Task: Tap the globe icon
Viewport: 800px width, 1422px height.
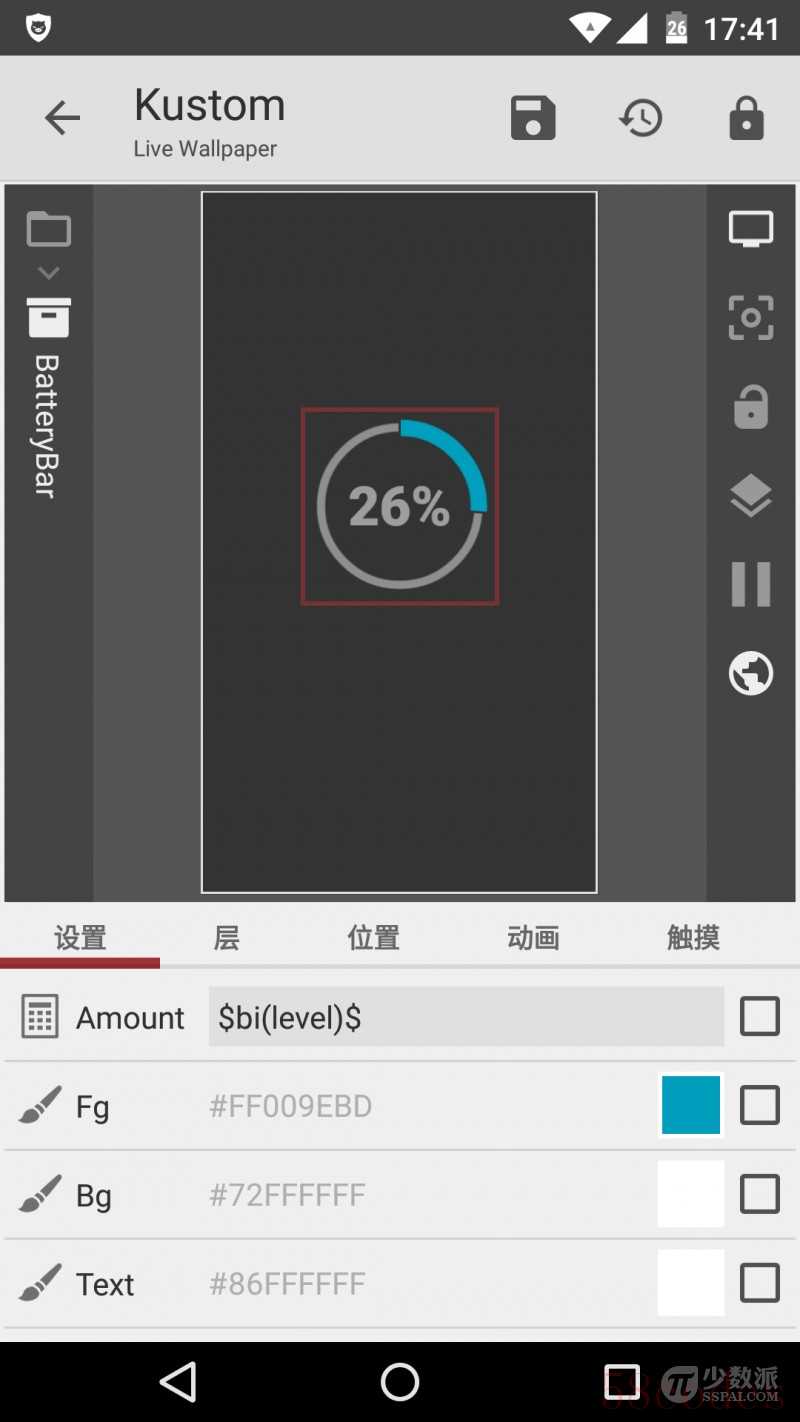Action: (750, 673)
